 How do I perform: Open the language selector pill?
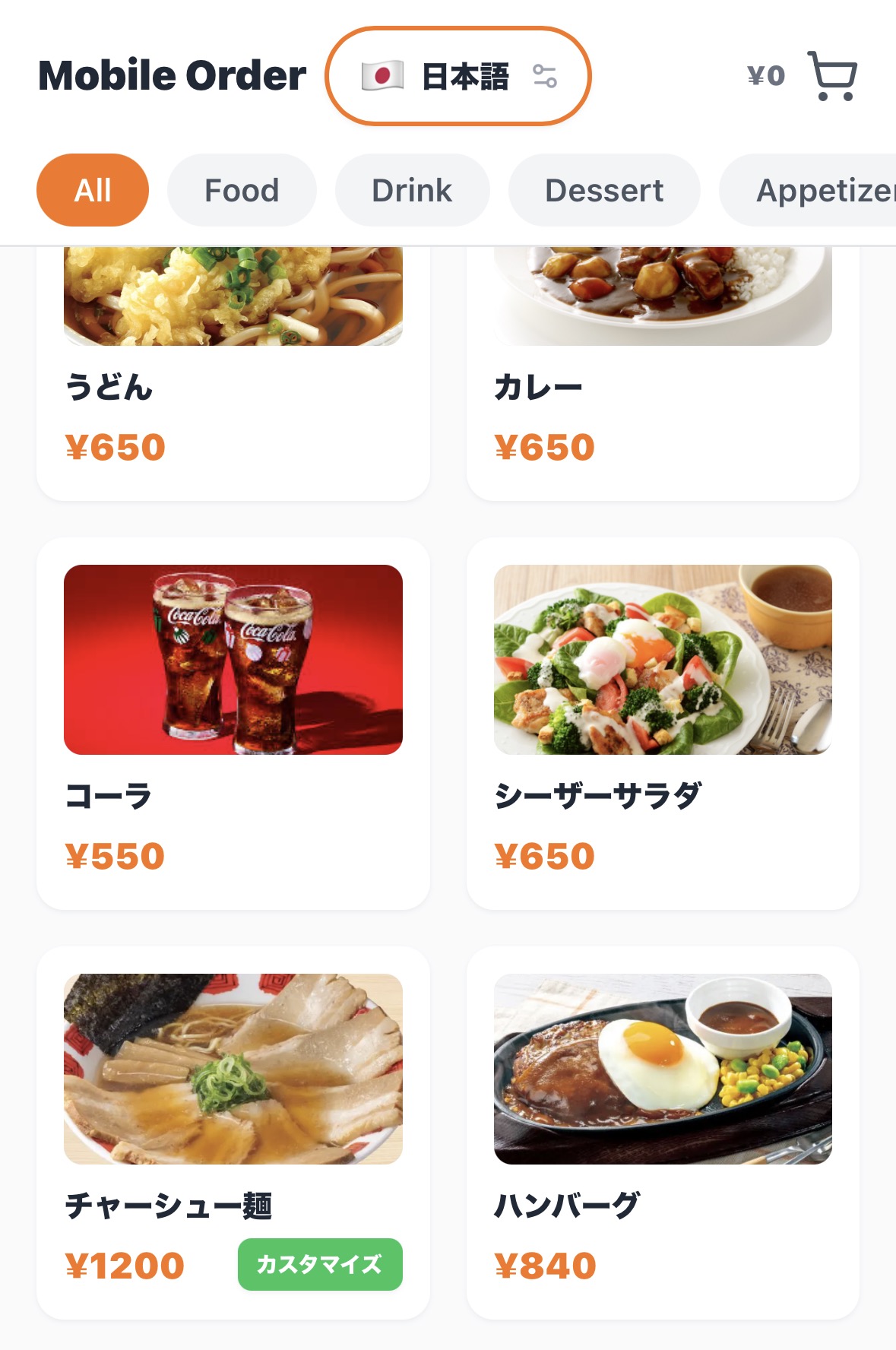[x=457, y=76]
